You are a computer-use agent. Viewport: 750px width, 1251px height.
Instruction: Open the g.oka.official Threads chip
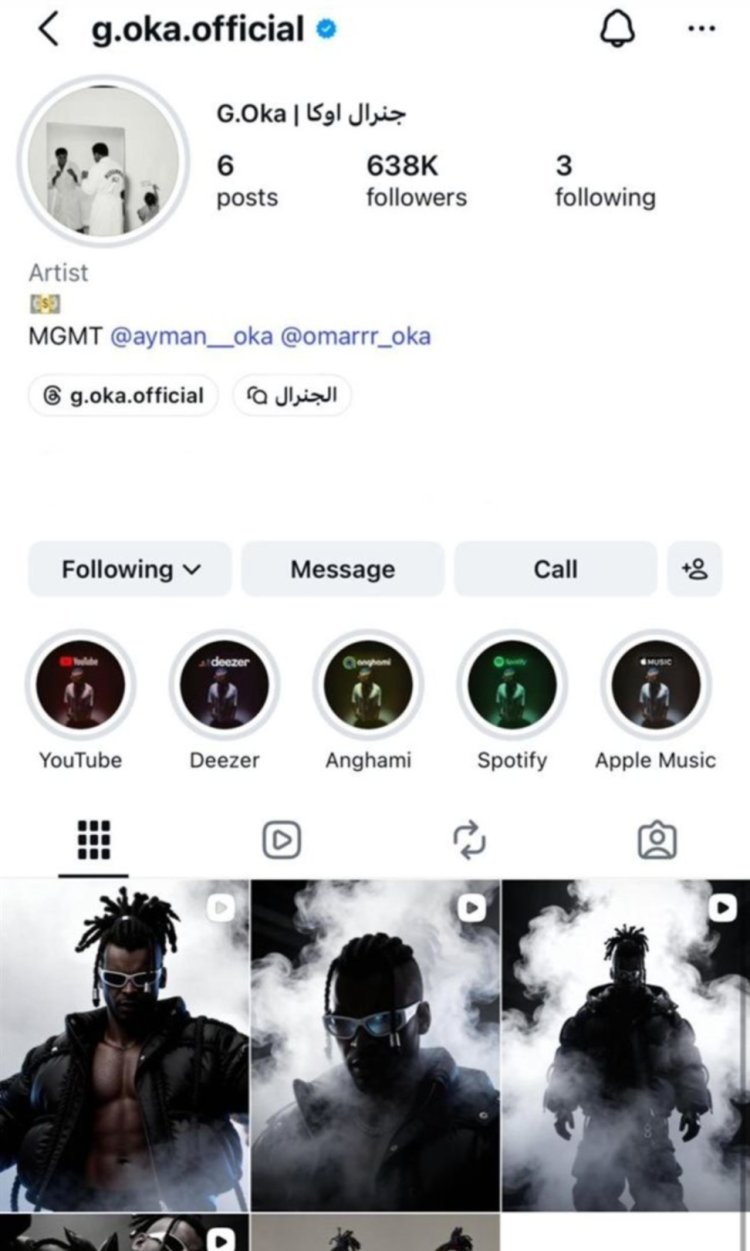tap(123, 396)
